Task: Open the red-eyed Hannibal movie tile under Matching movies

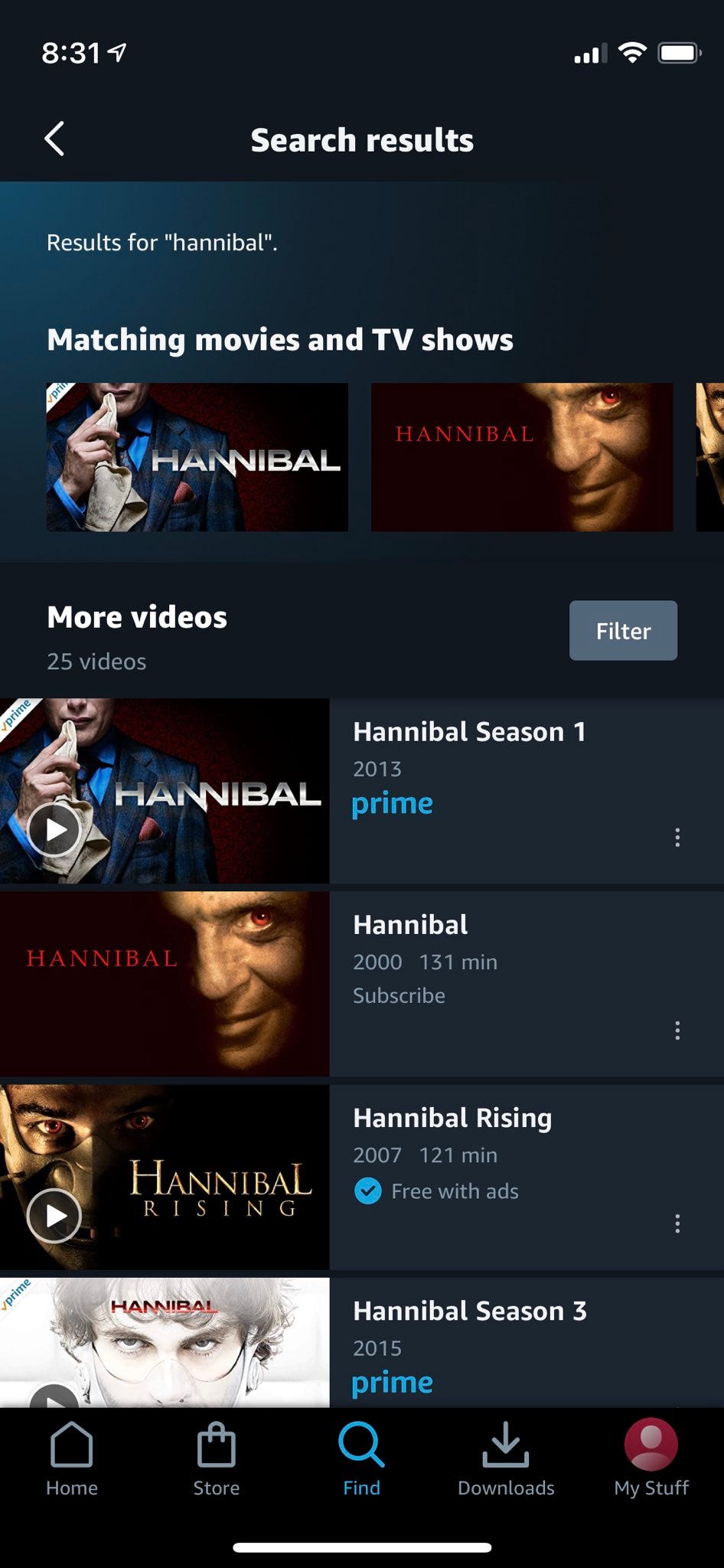Action: (x=521, y=457)
